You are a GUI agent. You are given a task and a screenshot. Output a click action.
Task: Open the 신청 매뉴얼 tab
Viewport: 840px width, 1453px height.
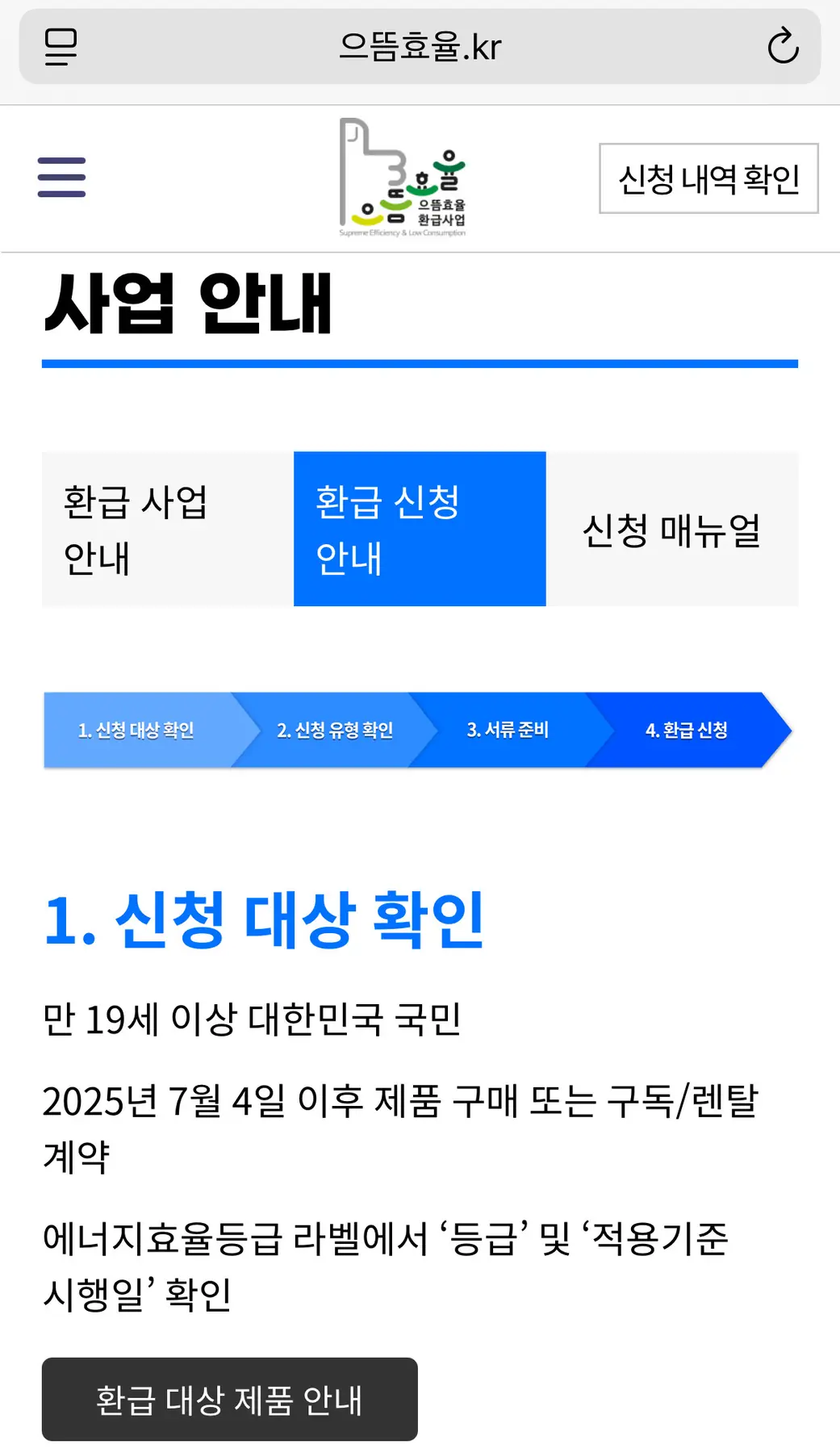671,529
